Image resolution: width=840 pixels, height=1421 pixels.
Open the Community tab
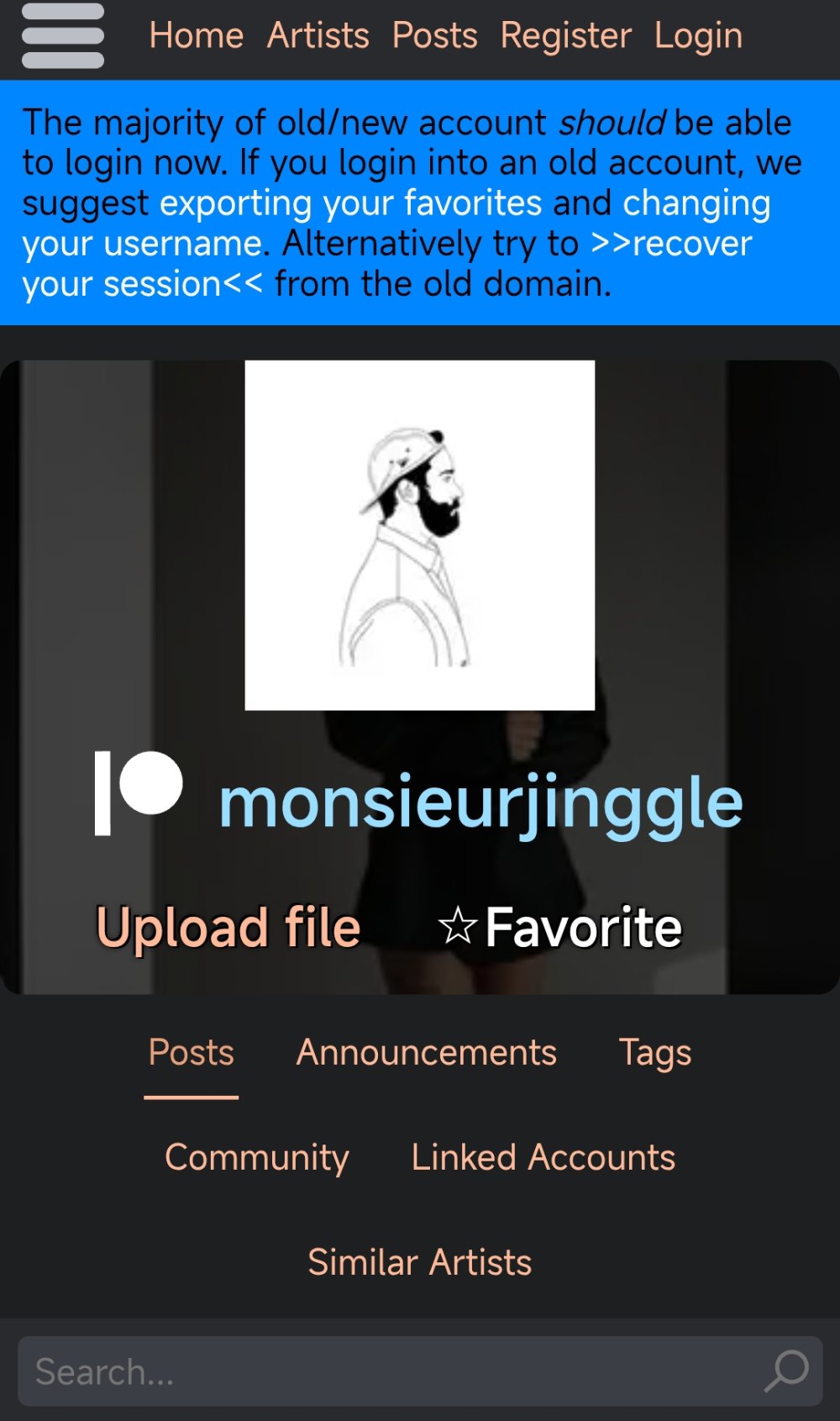pos(257,1157)
